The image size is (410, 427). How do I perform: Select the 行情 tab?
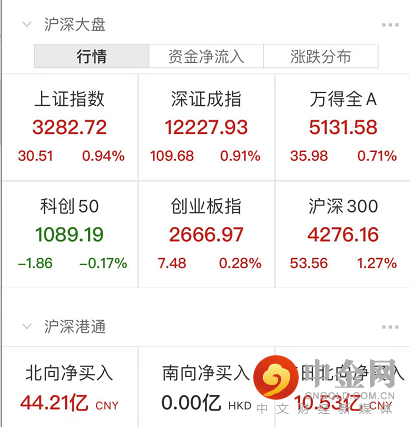pos(92,56)
